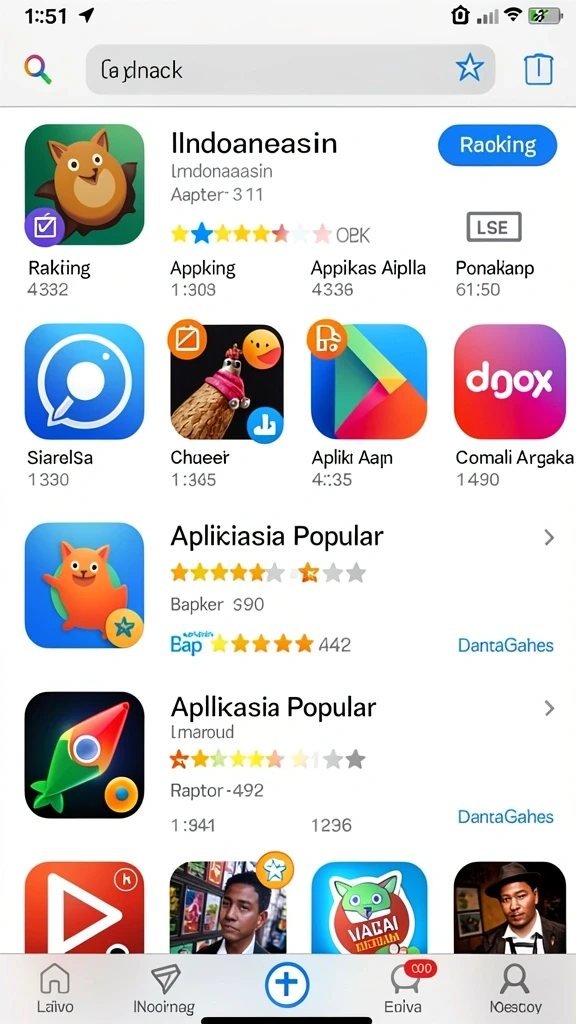Open the red play button app tile
This screenshot has height=1024, width=576.
84,907
